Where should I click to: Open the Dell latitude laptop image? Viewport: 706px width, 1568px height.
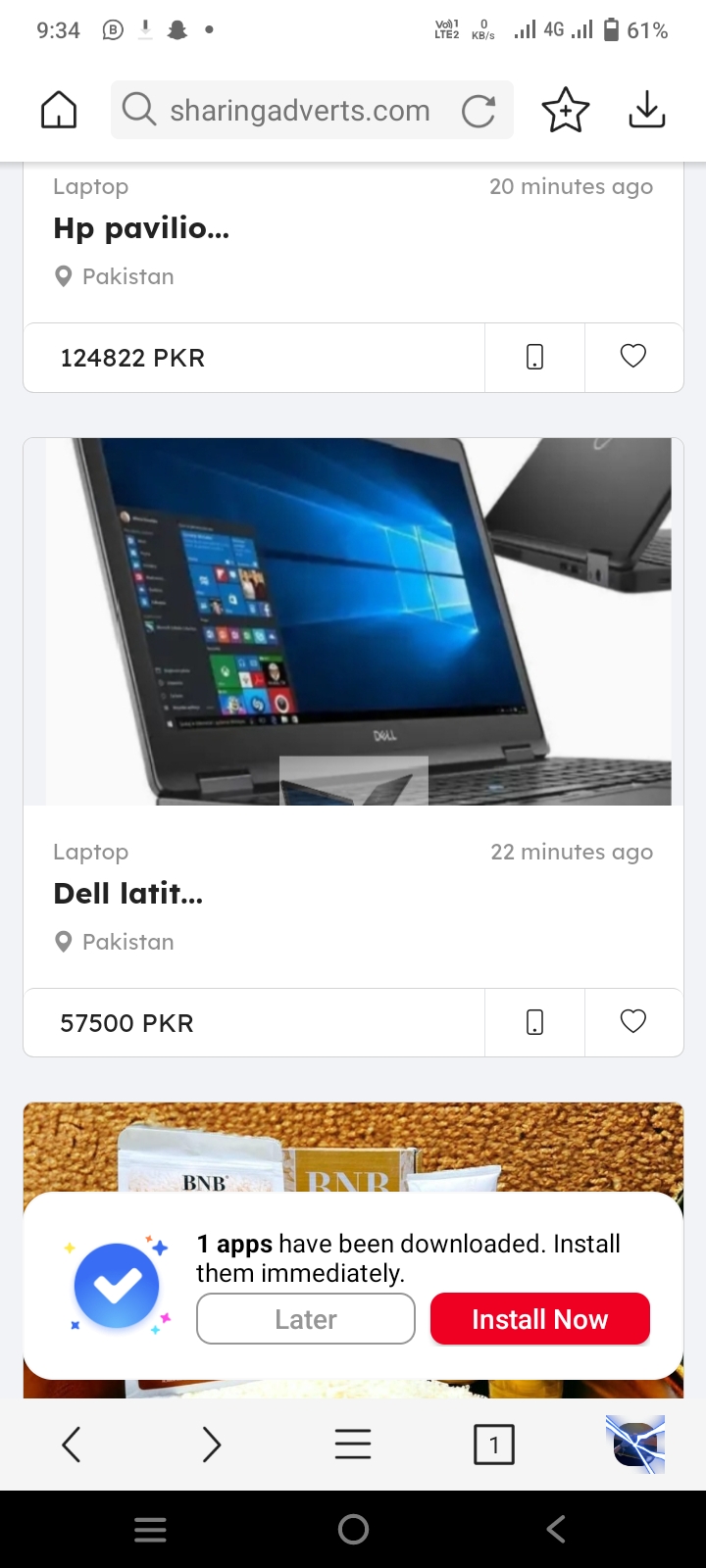353,621
